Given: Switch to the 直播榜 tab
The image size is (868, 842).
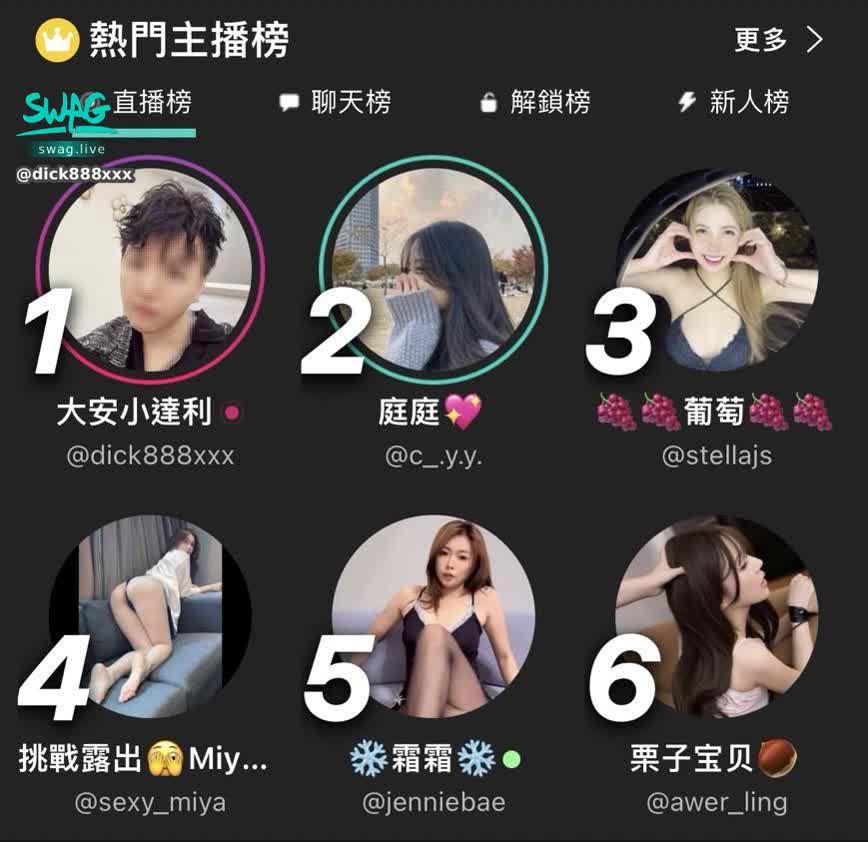Looking at the screenshot, I should [150, 102].
